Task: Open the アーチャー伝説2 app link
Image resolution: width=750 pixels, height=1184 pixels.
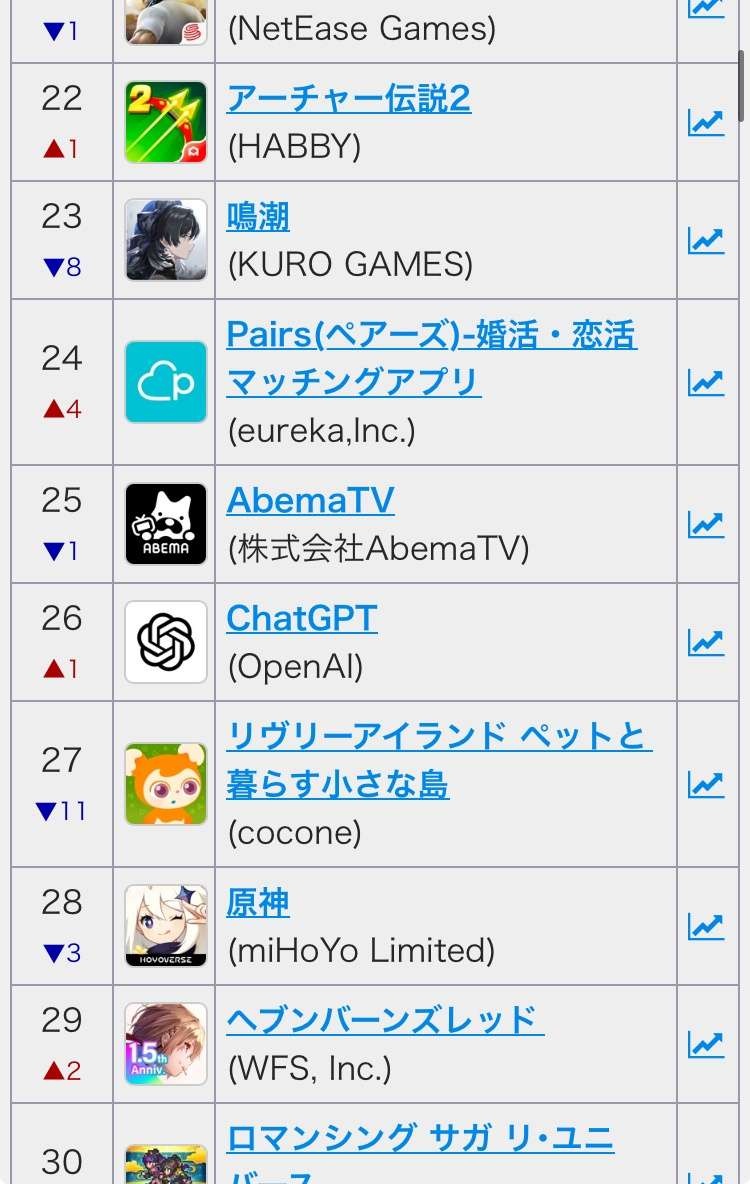Action: [348, 99]
